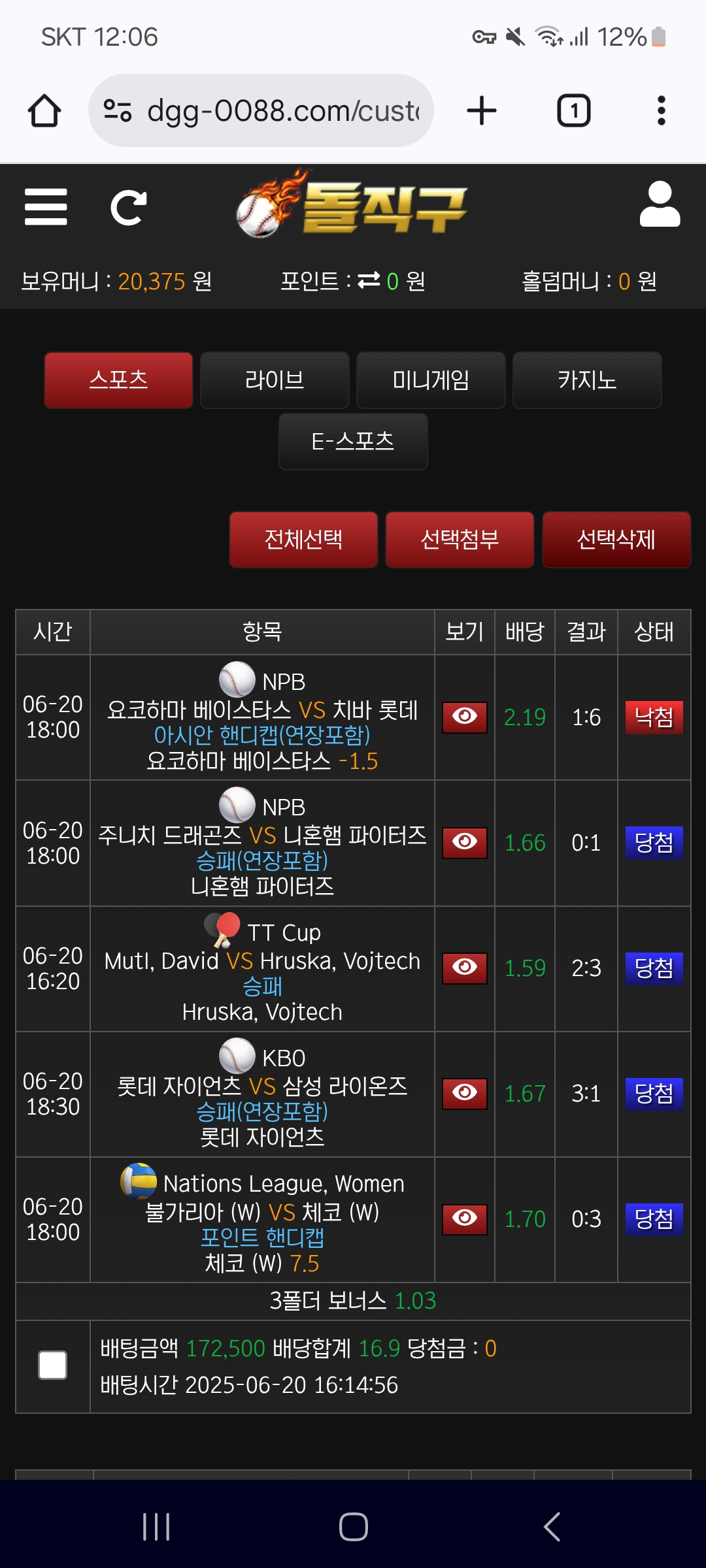Switch to the 라이브 tab
The image size is (706, 1568).
point(275,380)
